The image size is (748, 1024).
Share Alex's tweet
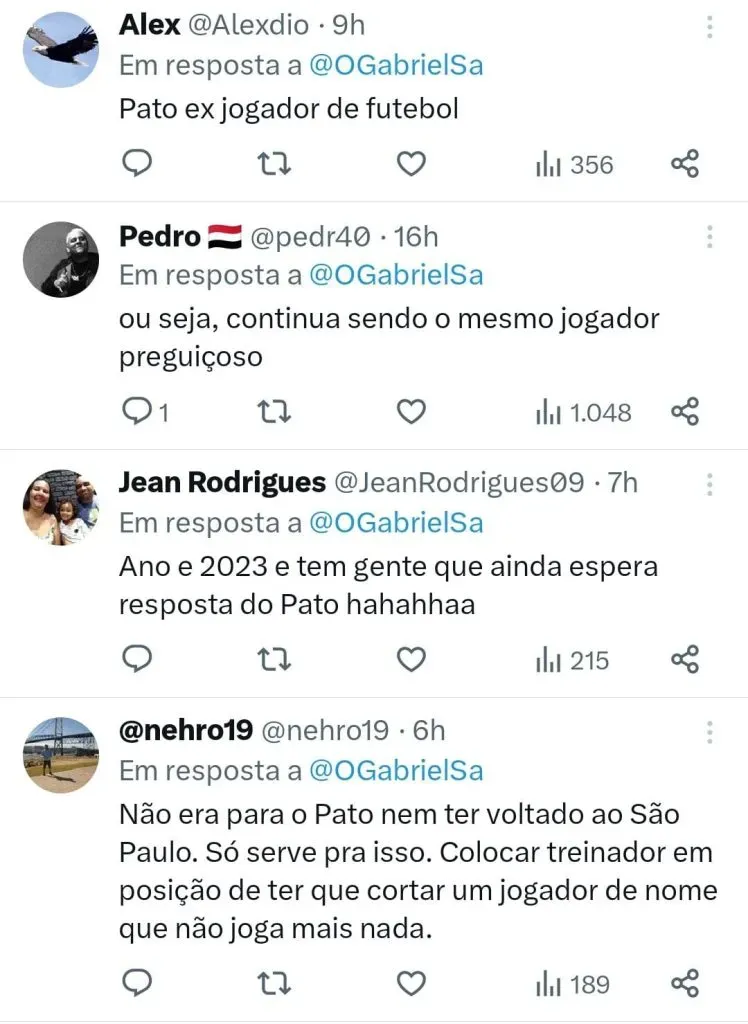click(x=685, y=164)
